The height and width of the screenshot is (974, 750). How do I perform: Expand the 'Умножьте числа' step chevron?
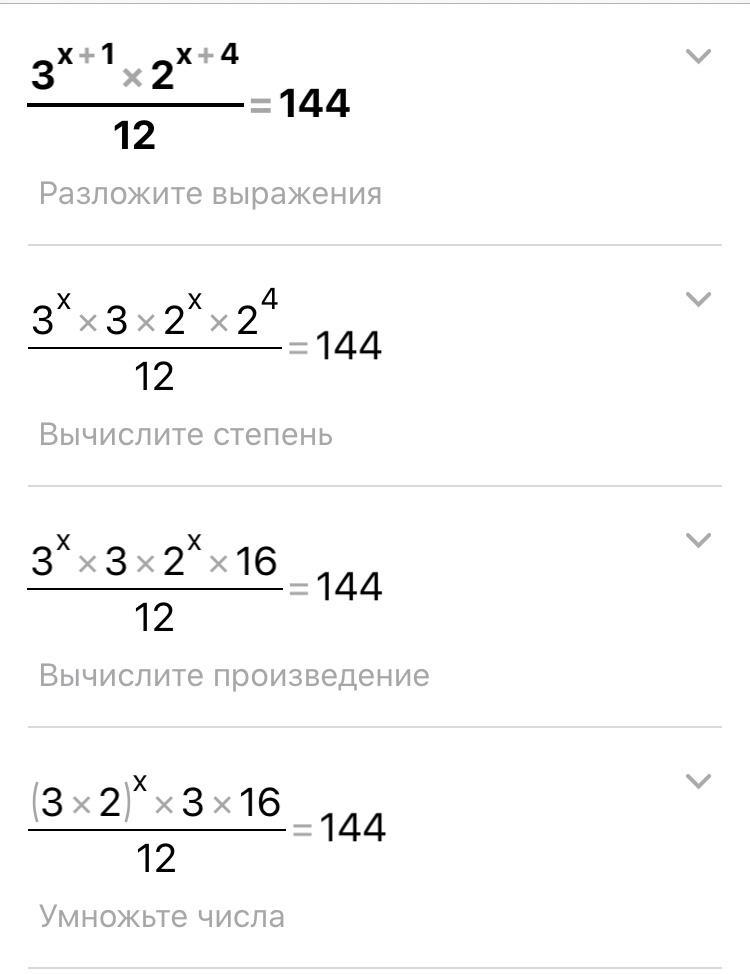tap(697, 780)
